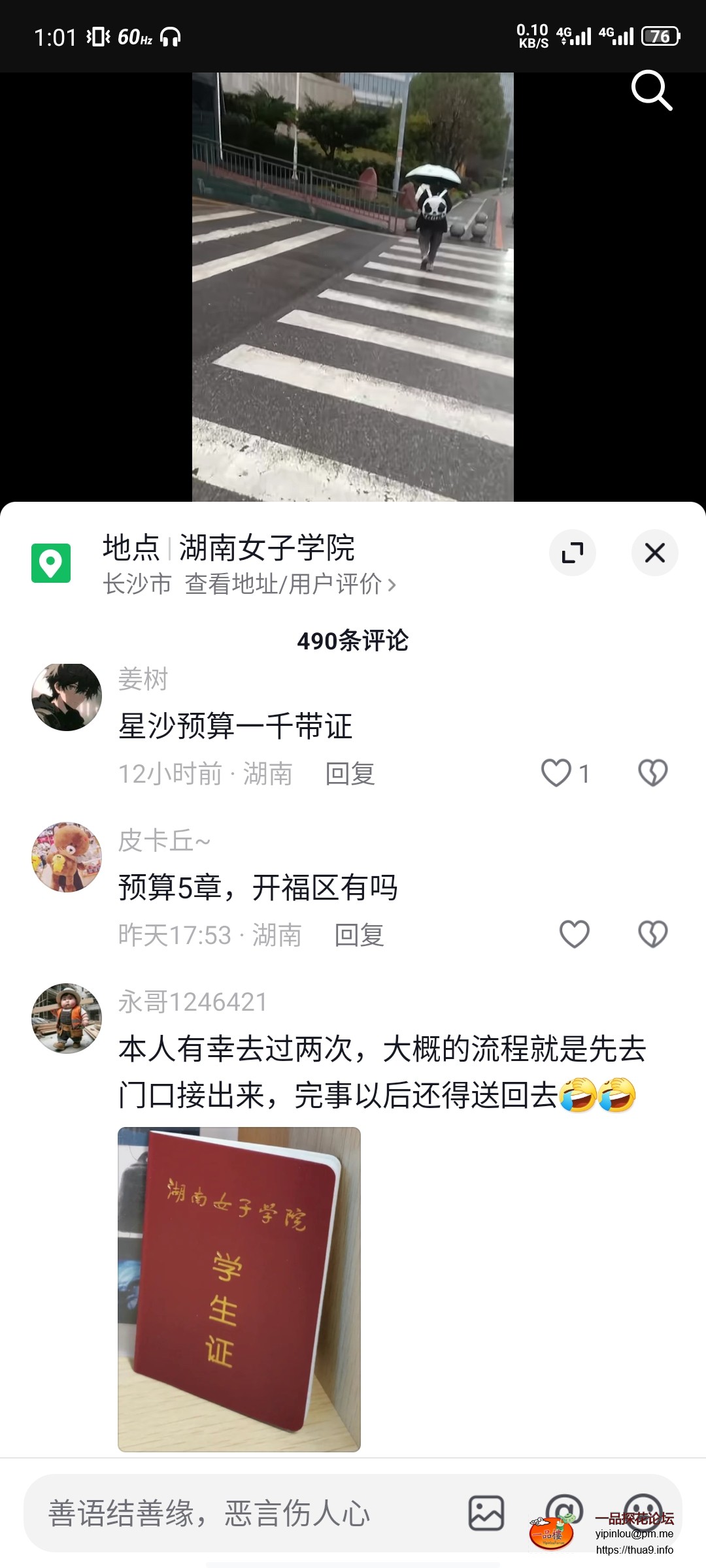Tap the video above the comments

[353, 287]
